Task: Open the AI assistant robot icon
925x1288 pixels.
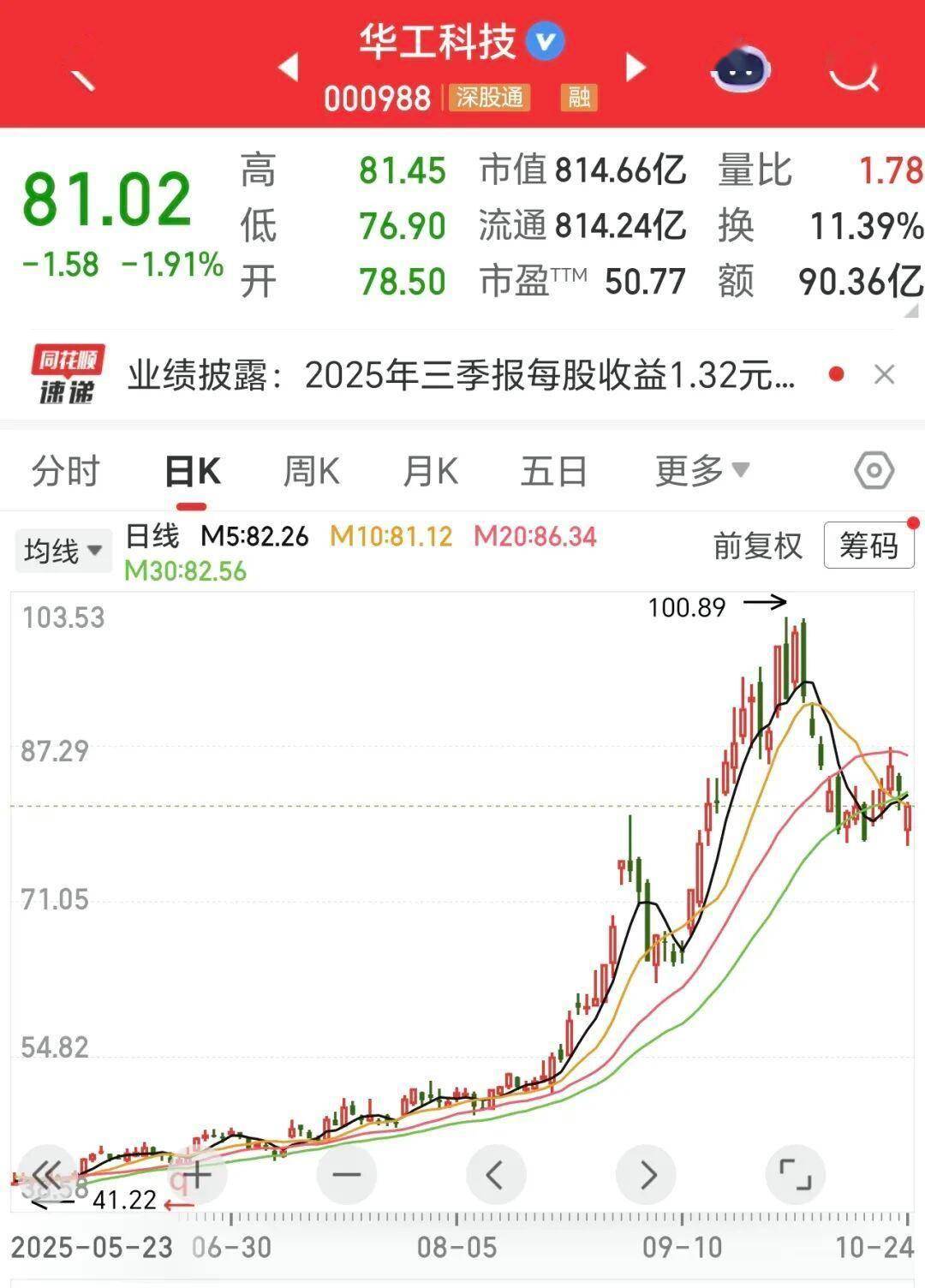Action: 742,69
